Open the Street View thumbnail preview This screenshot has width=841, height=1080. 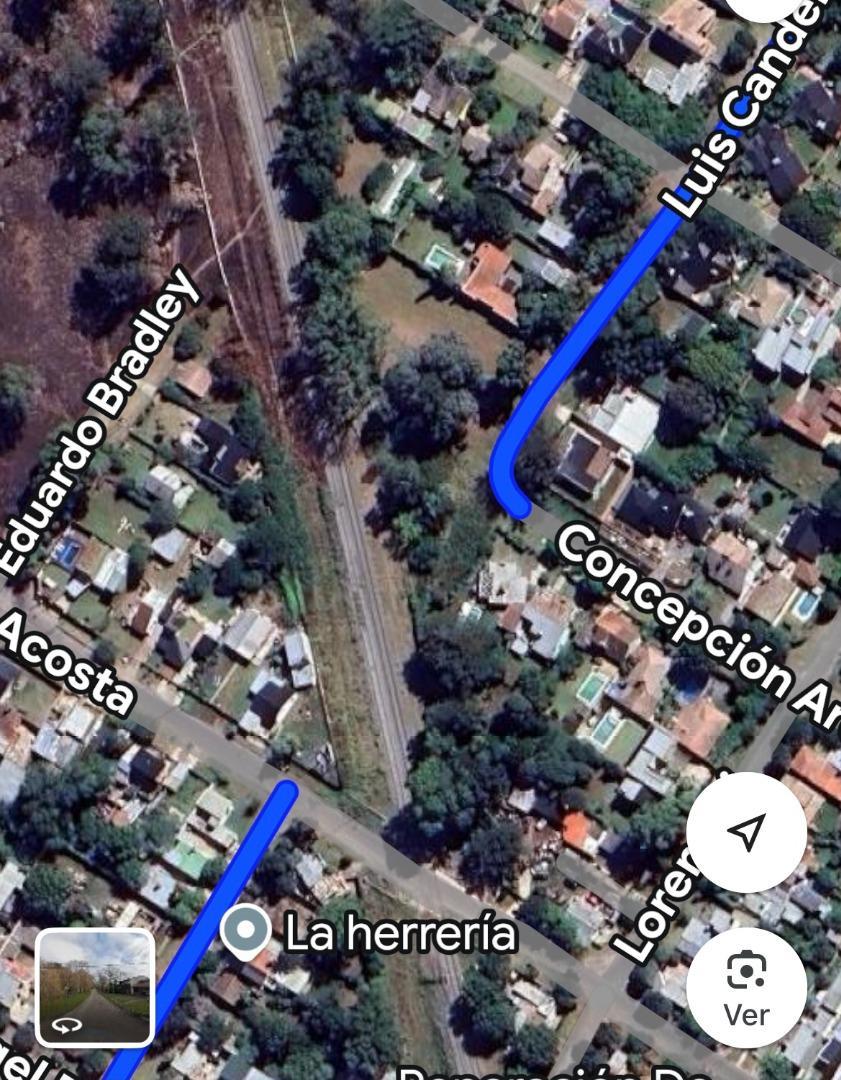coord(94,986)
